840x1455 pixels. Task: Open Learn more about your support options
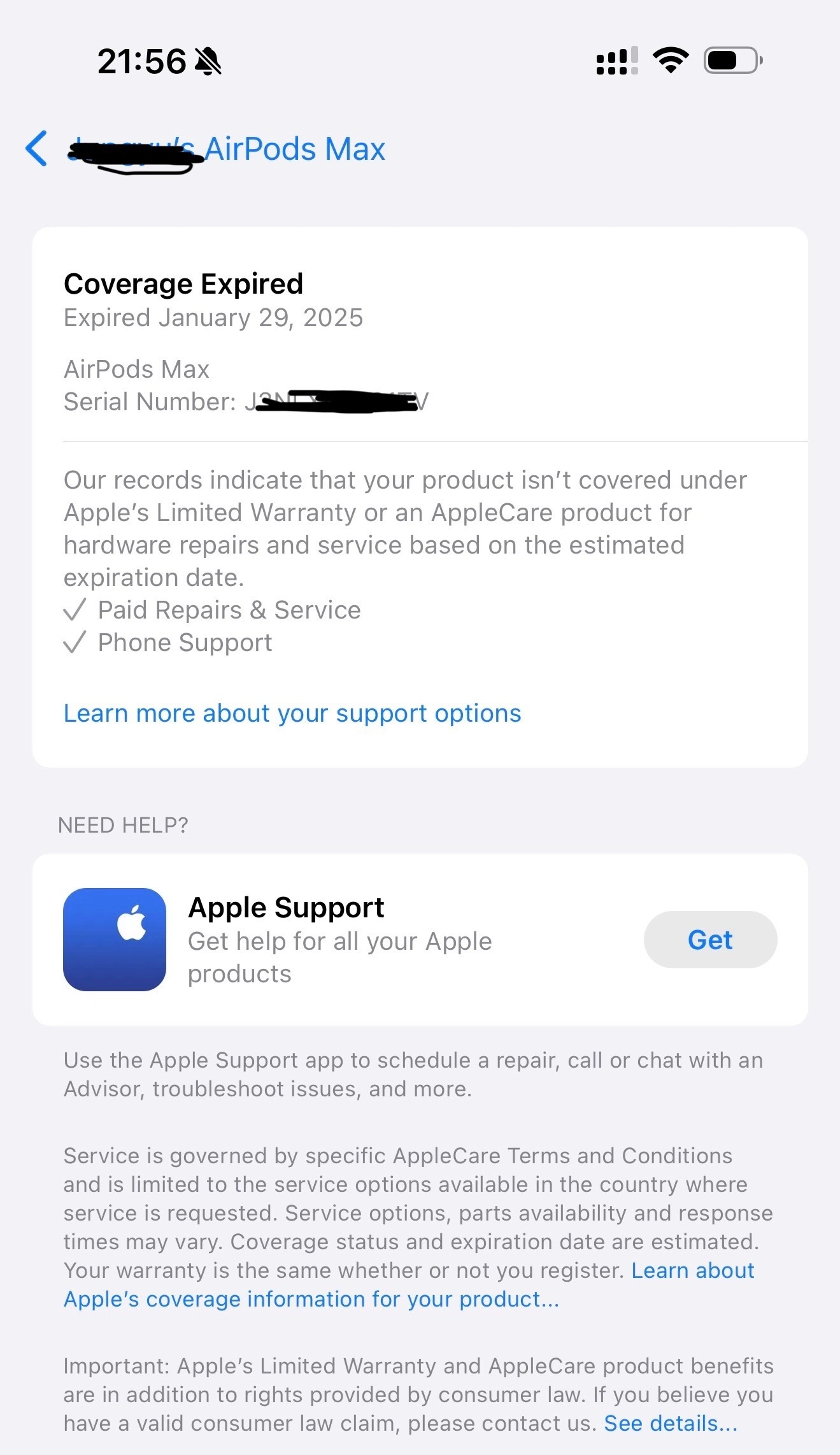[x=292, y=713]
